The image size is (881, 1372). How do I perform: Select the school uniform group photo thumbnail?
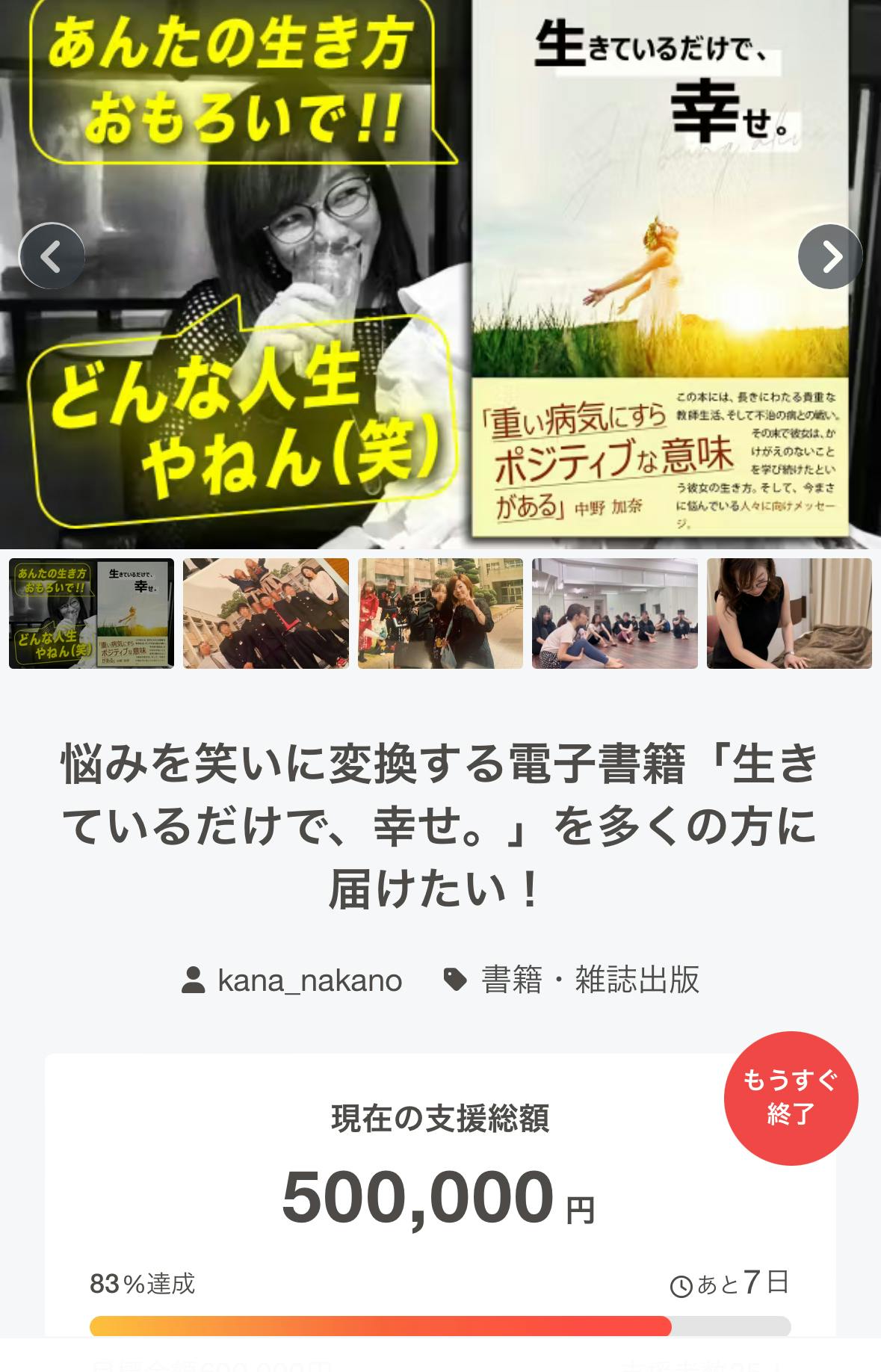(x=265, y=613)
